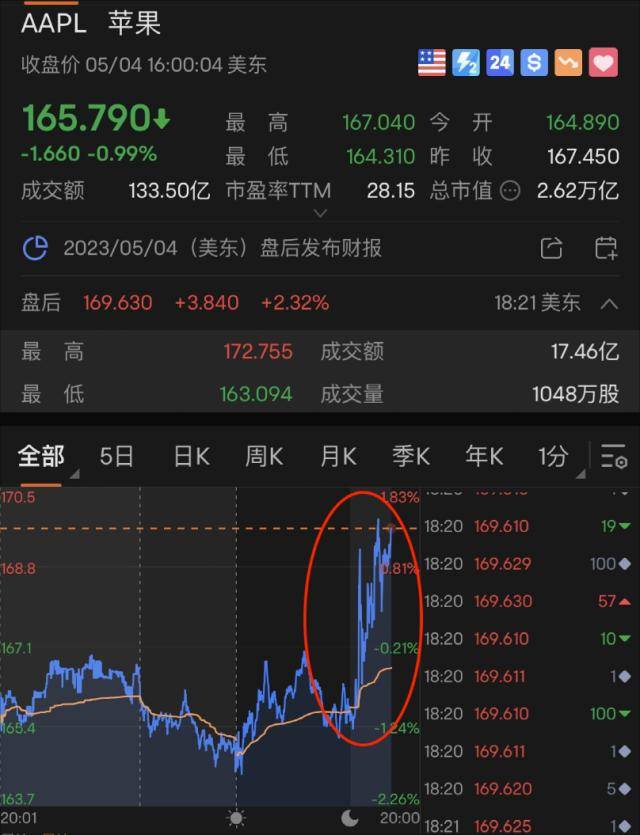Switch to the 日K chart
The height and width of the screenshot is (835, 640).
[x=191, y=457]
